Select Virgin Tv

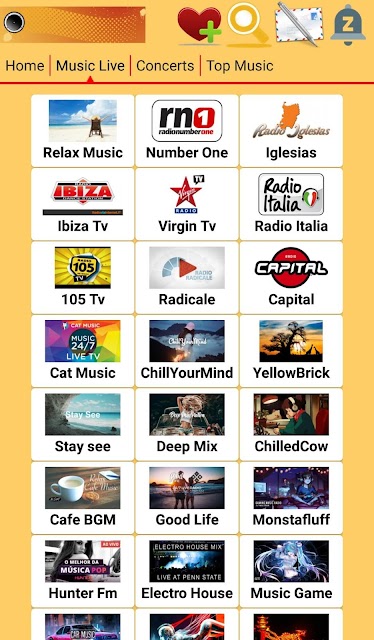187,204
